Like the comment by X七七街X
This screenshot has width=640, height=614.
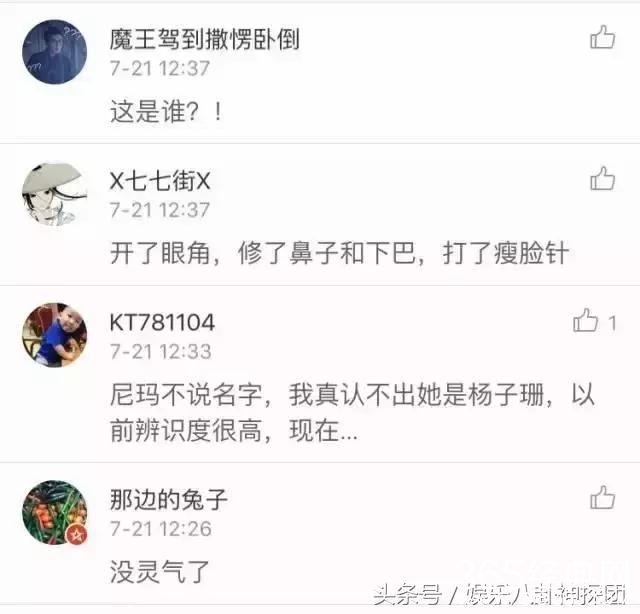[602, 179]
